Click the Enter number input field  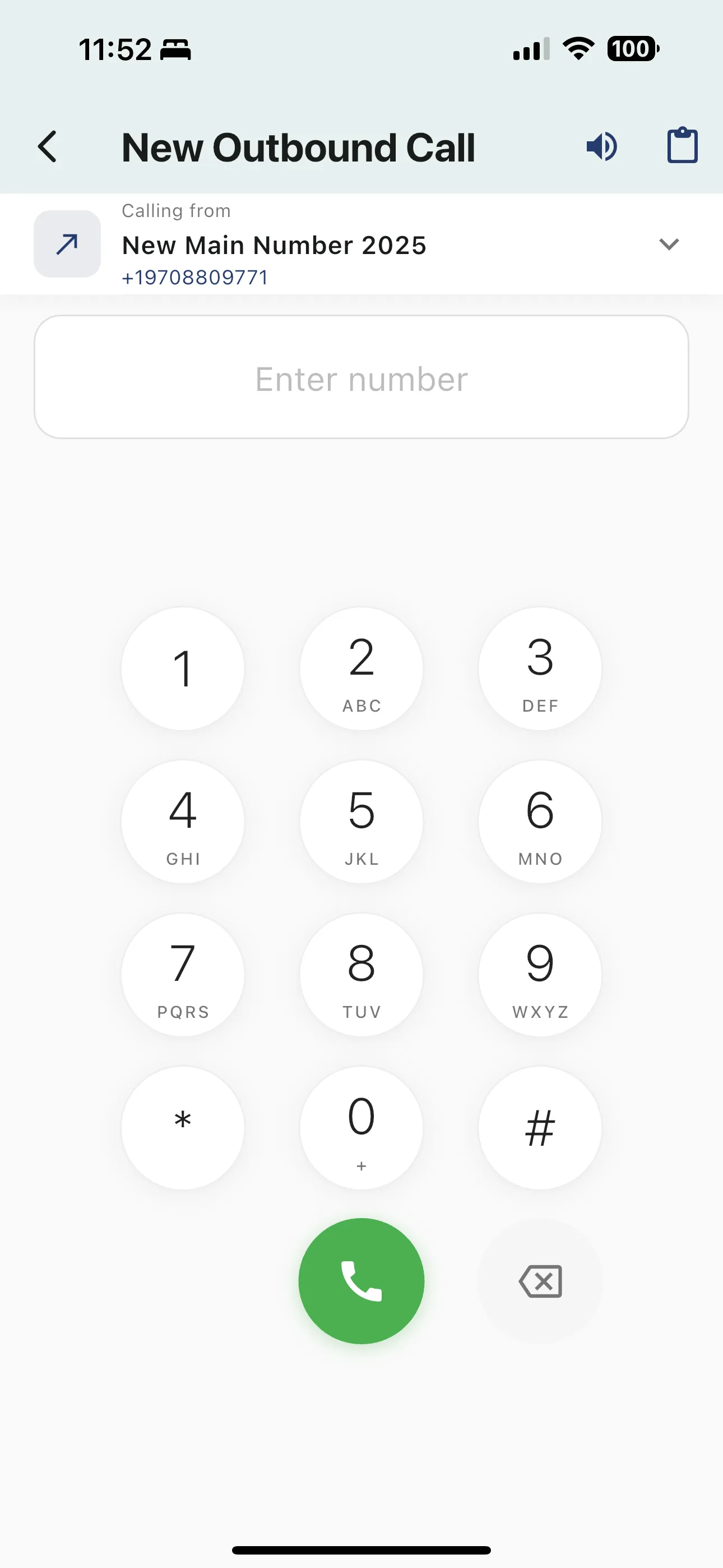coord(361,377)
